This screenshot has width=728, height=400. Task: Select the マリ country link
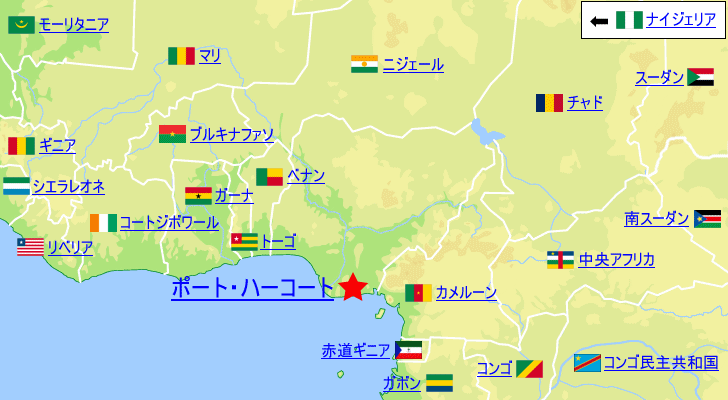click(x=209, y=56)
